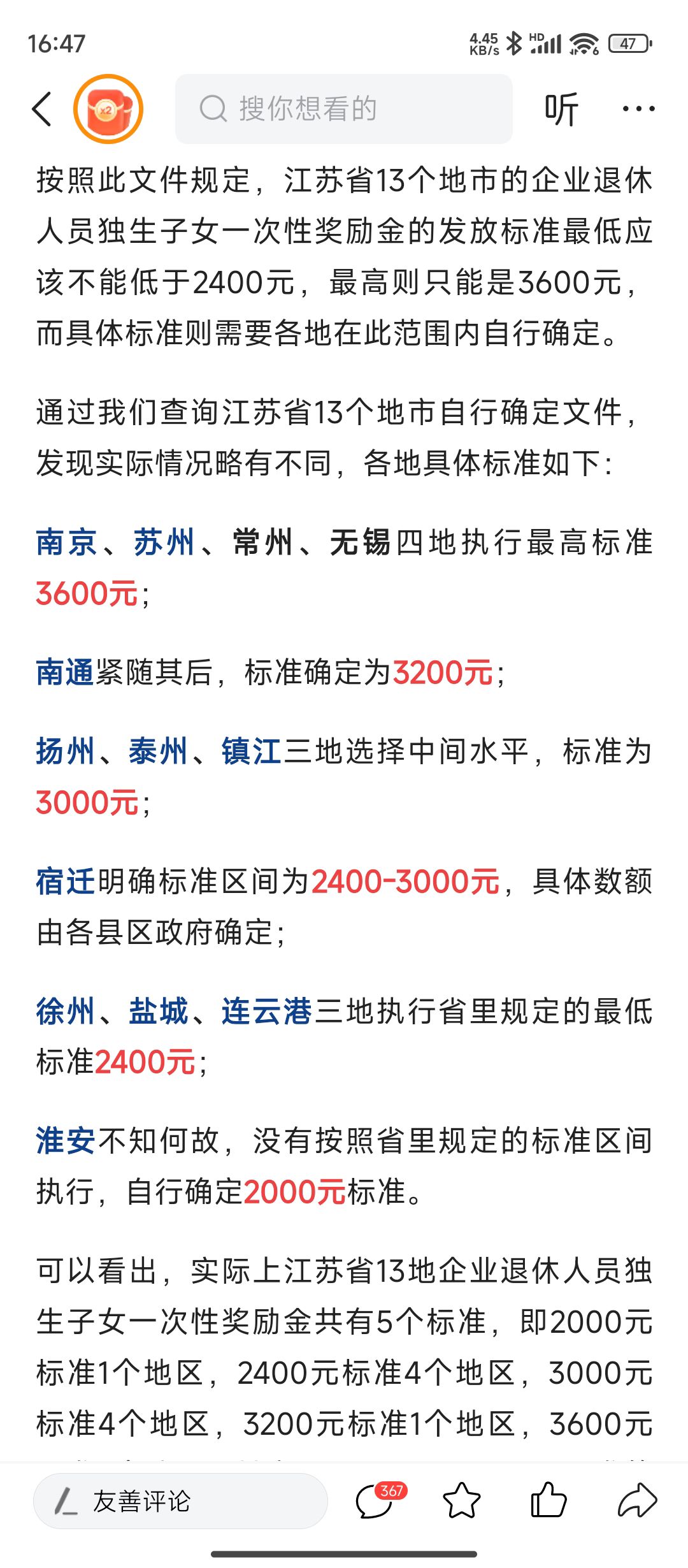Go back using the top-left arrow
Viewport: 688px width, 1568px height.
[x=42, y=109]
